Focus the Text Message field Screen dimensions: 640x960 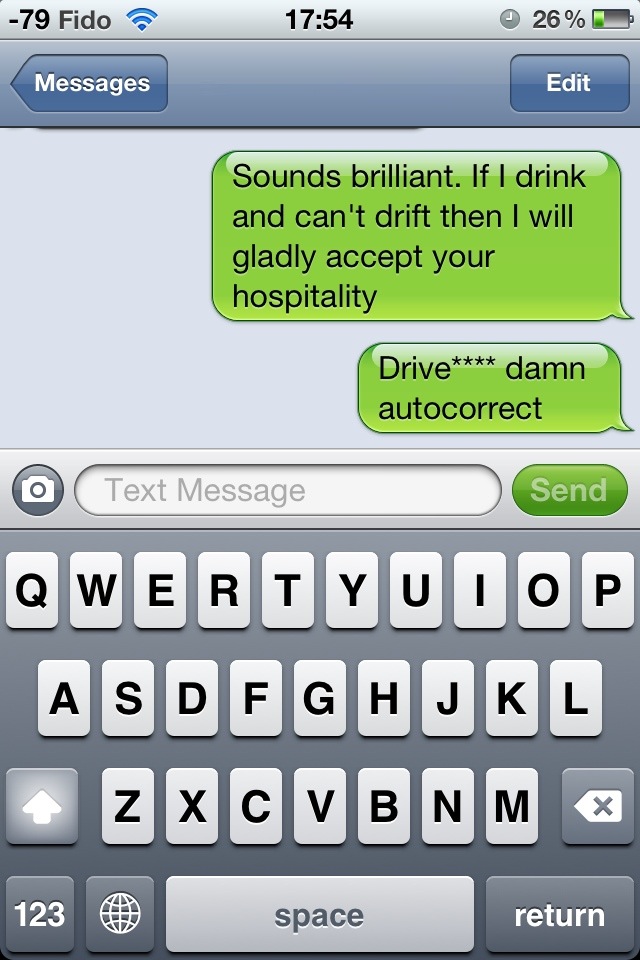pyautogui.click(x=288, y=490)
